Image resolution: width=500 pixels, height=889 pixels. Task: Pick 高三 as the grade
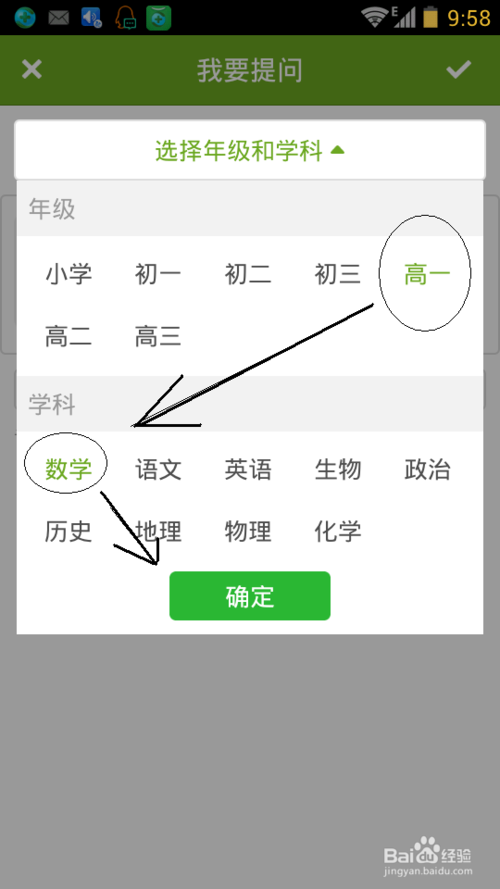coord(158,337)
